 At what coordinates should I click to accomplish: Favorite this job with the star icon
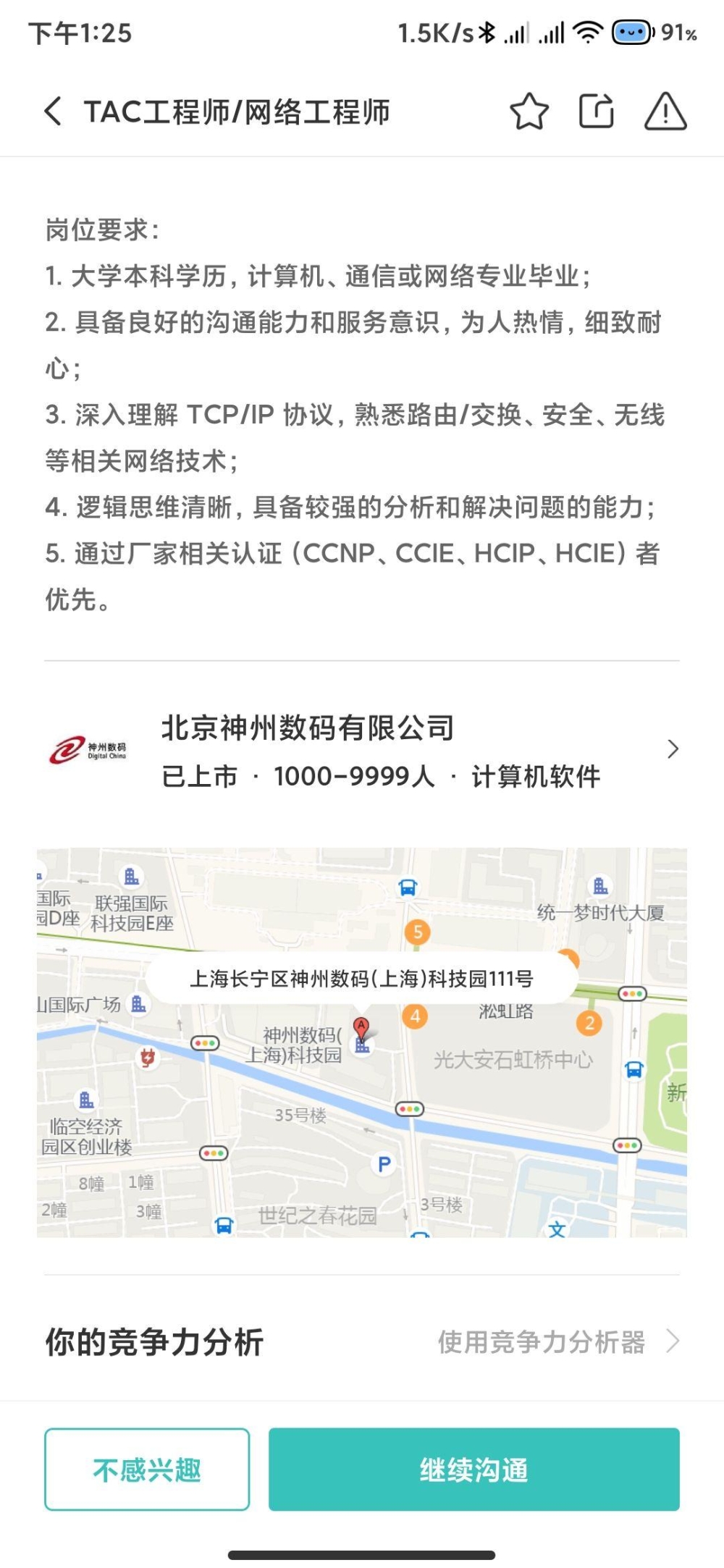pos(529,111)
